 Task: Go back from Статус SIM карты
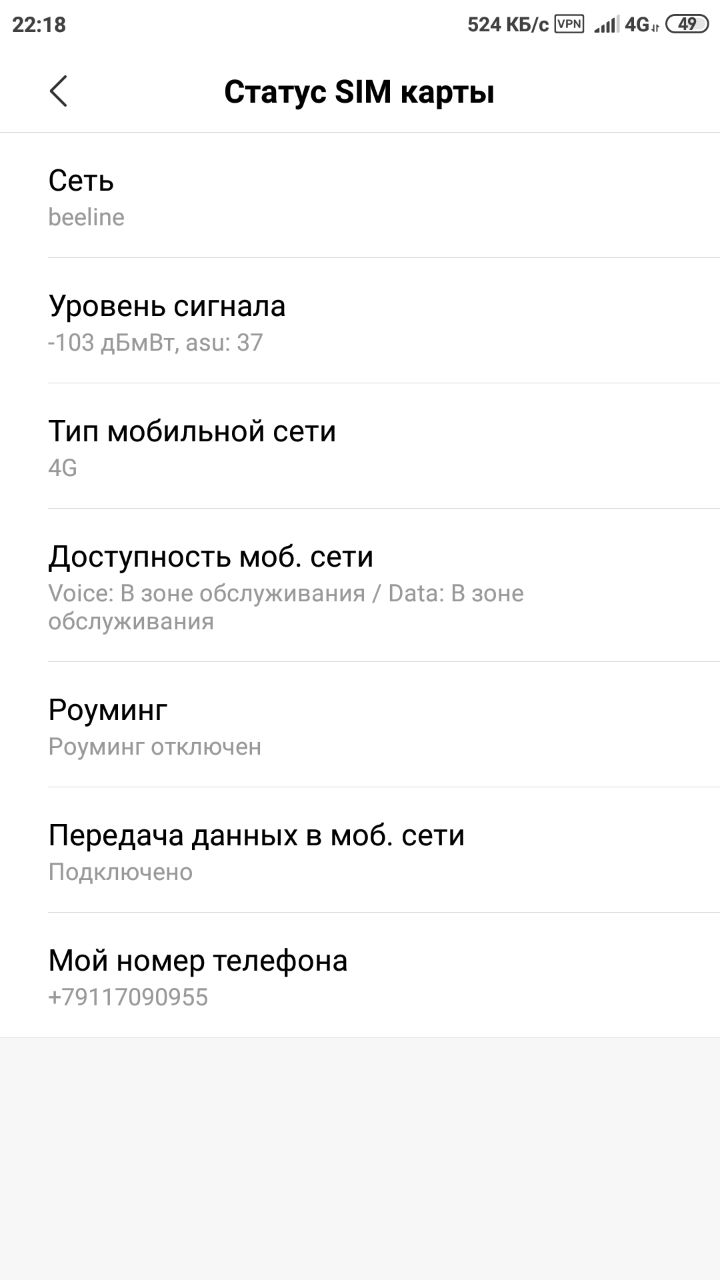pyautogui.click(x=58, y=92)
